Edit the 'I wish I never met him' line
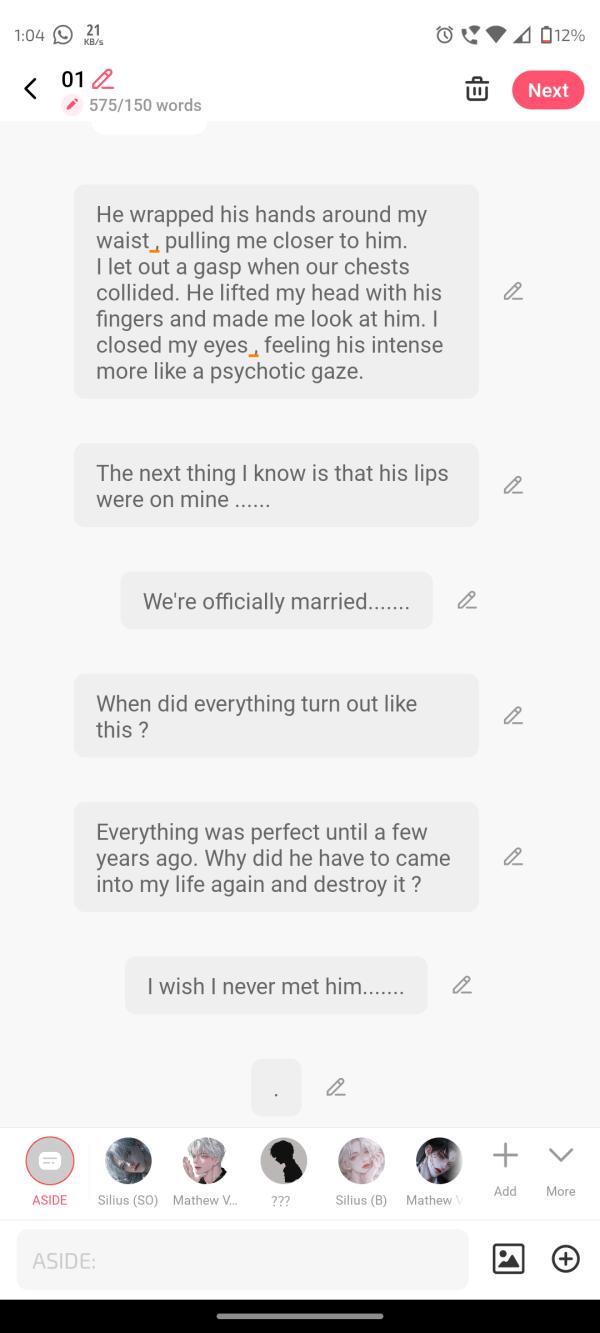This screenshot has width=600, height=1333. [x=462, y=985]
